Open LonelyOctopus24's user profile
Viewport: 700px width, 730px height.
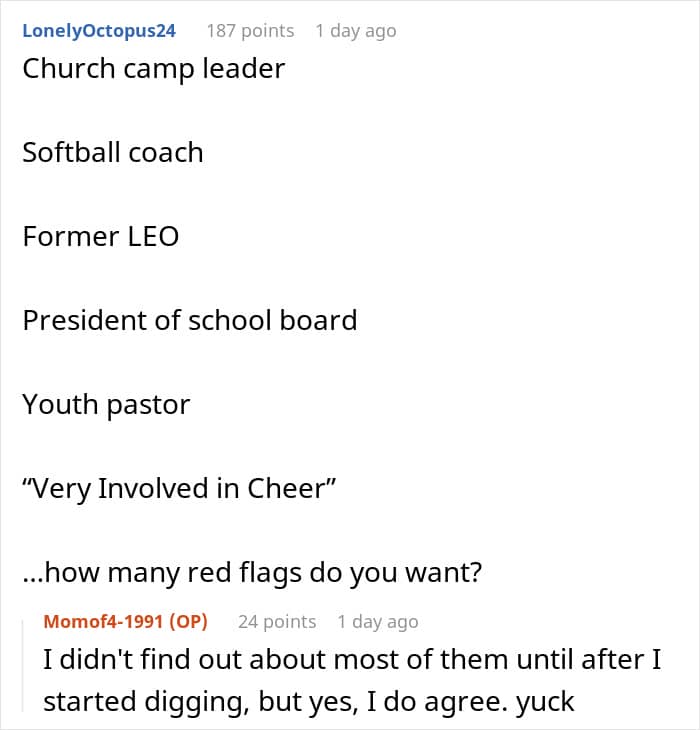pyautogui.click(x=99, y=30)
